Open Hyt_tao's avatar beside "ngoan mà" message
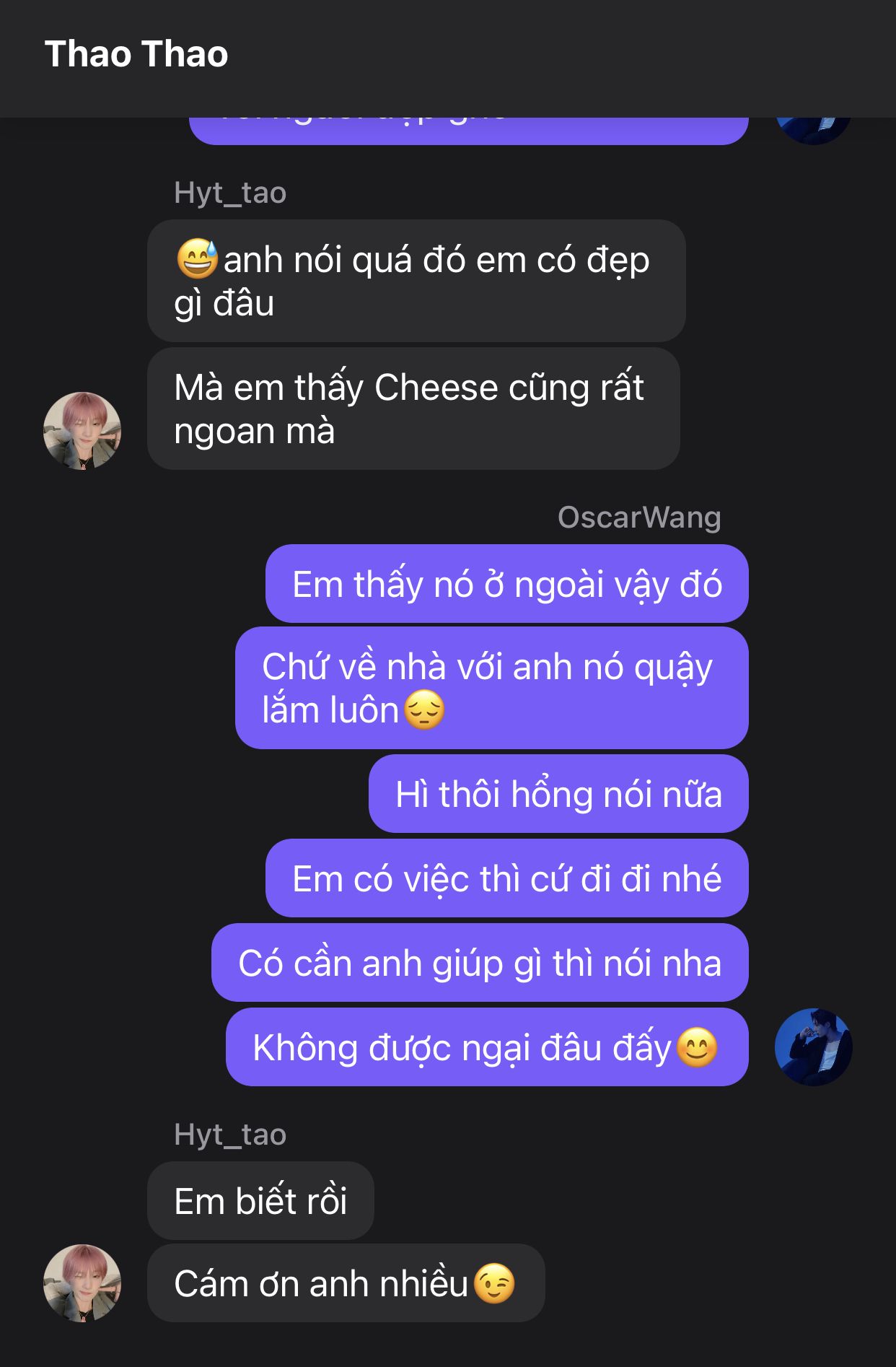896x1367 pixels. click(x=82, y=431)
